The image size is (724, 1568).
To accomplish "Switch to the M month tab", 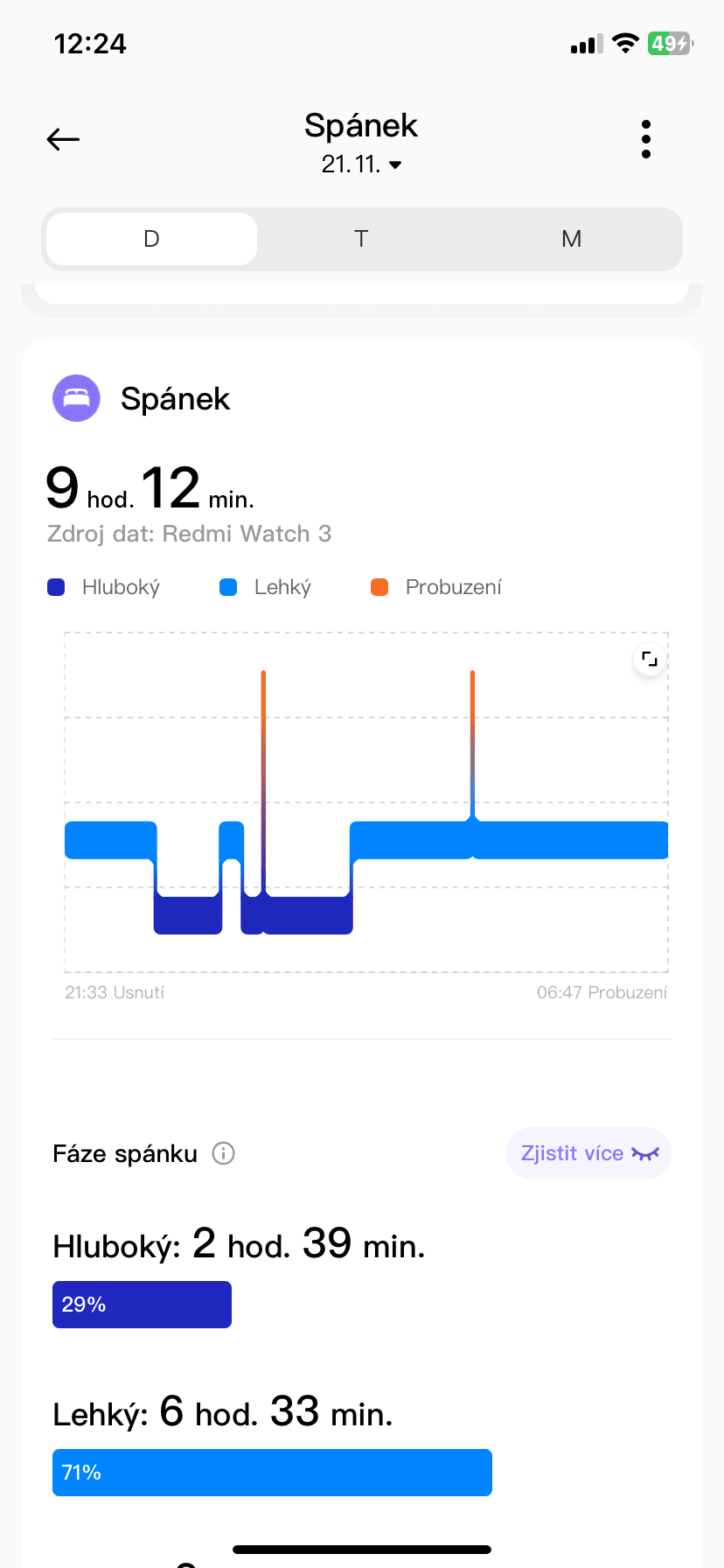I will [572, 239].
